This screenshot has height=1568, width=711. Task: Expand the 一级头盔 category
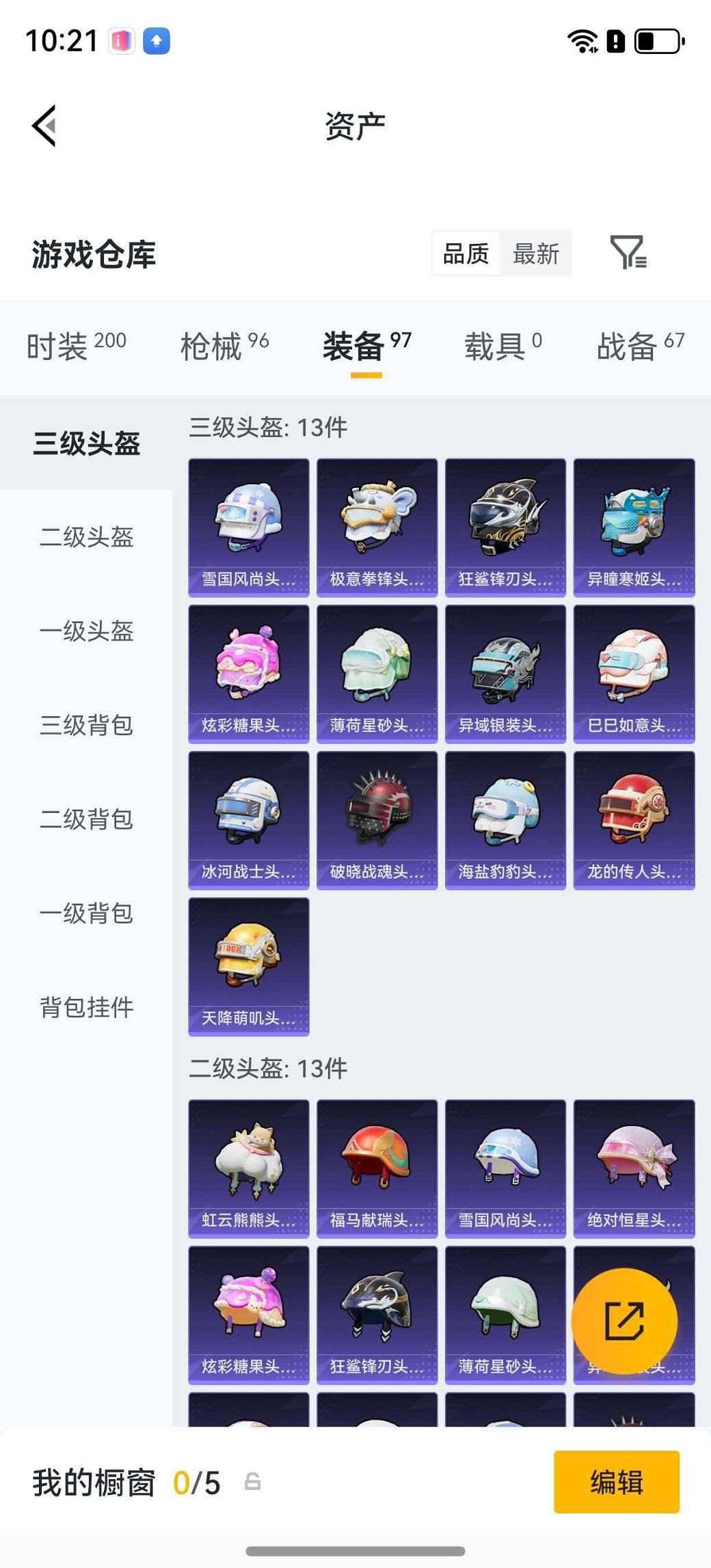(84, 632)
